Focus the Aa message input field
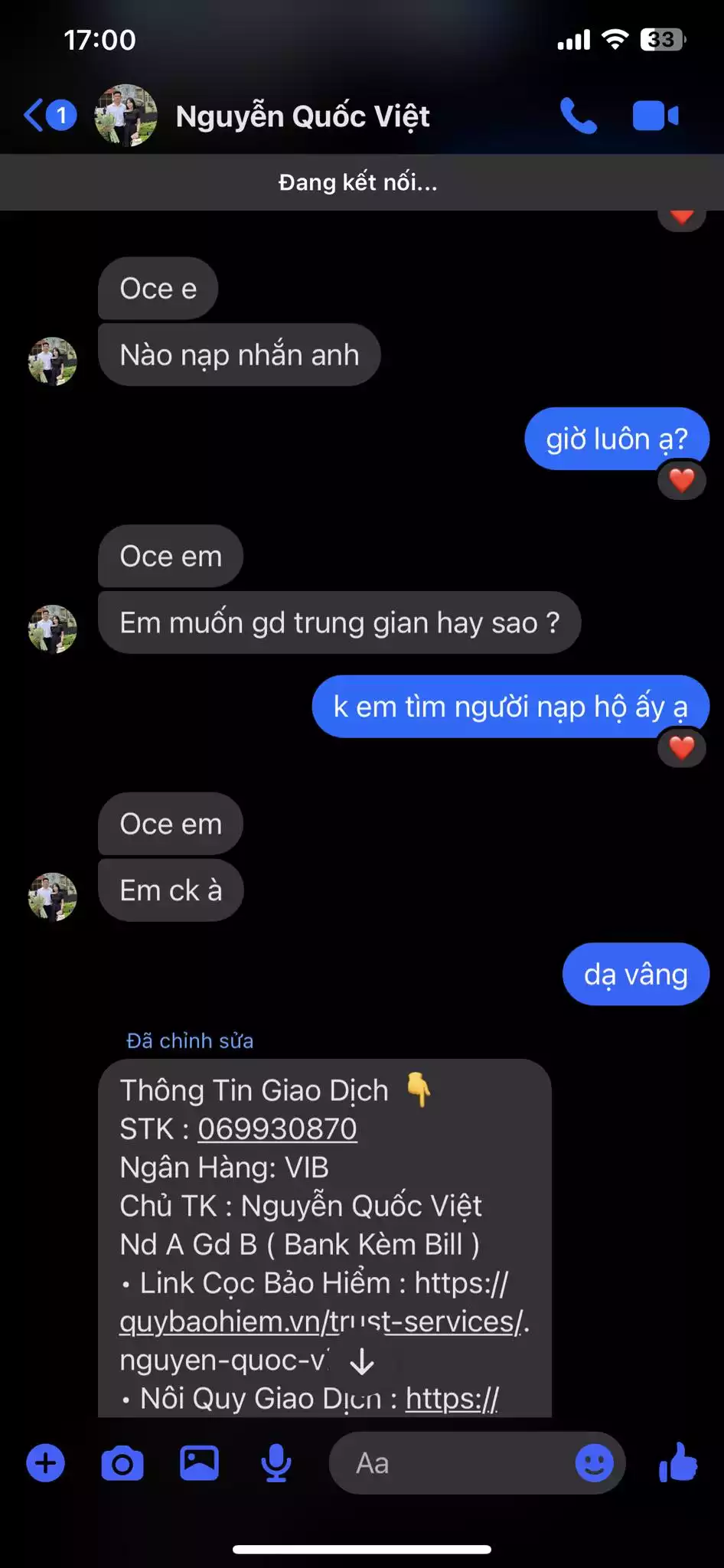This screenshot has width=724, height=1568. [452, 1463]
